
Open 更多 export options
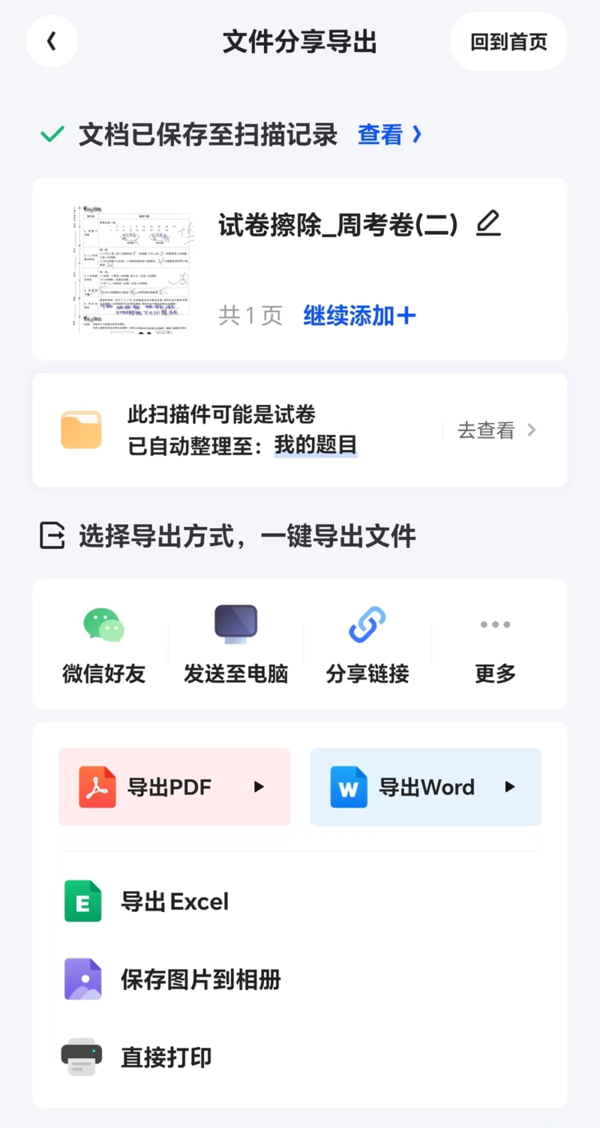(x=495, y=645)
